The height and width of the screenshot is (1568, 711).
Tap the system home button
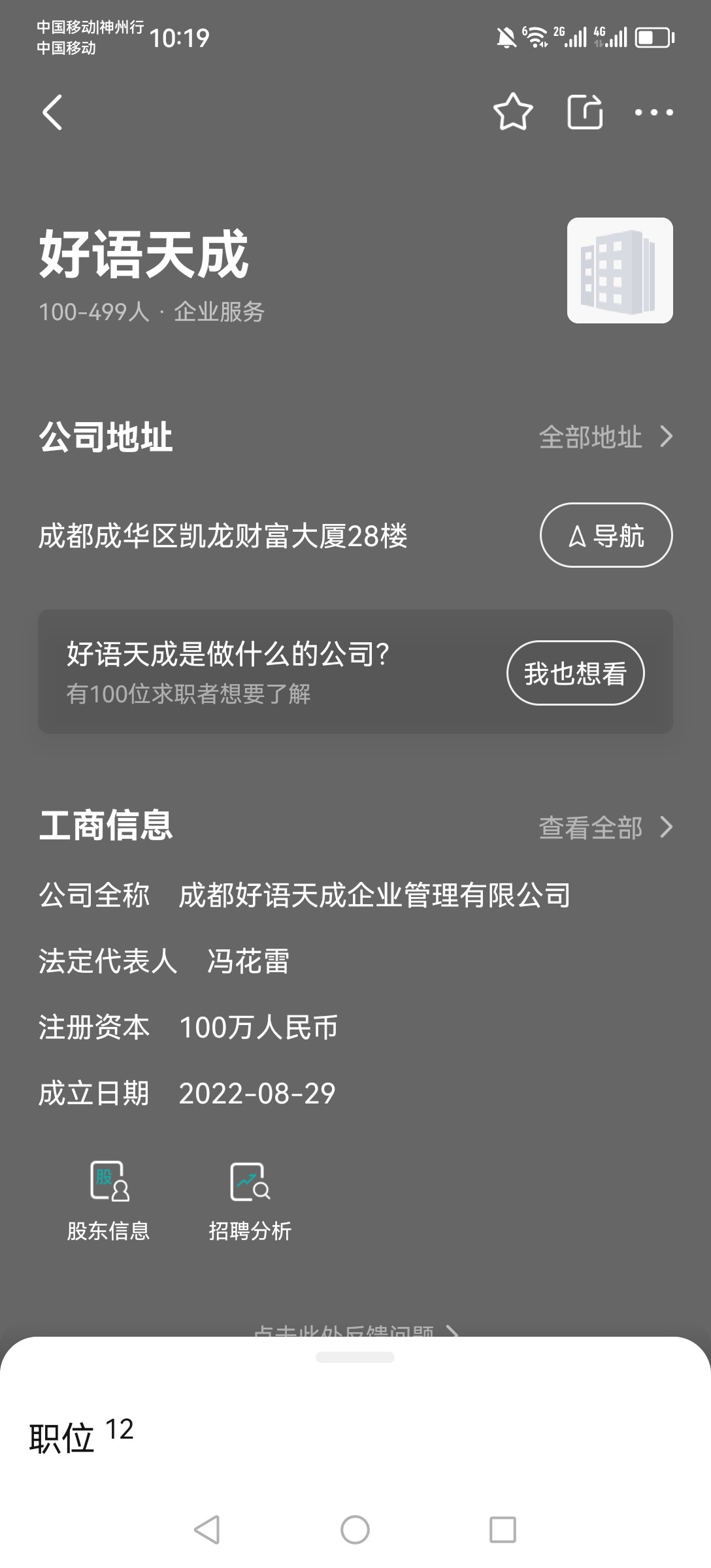coord(355,1529)
